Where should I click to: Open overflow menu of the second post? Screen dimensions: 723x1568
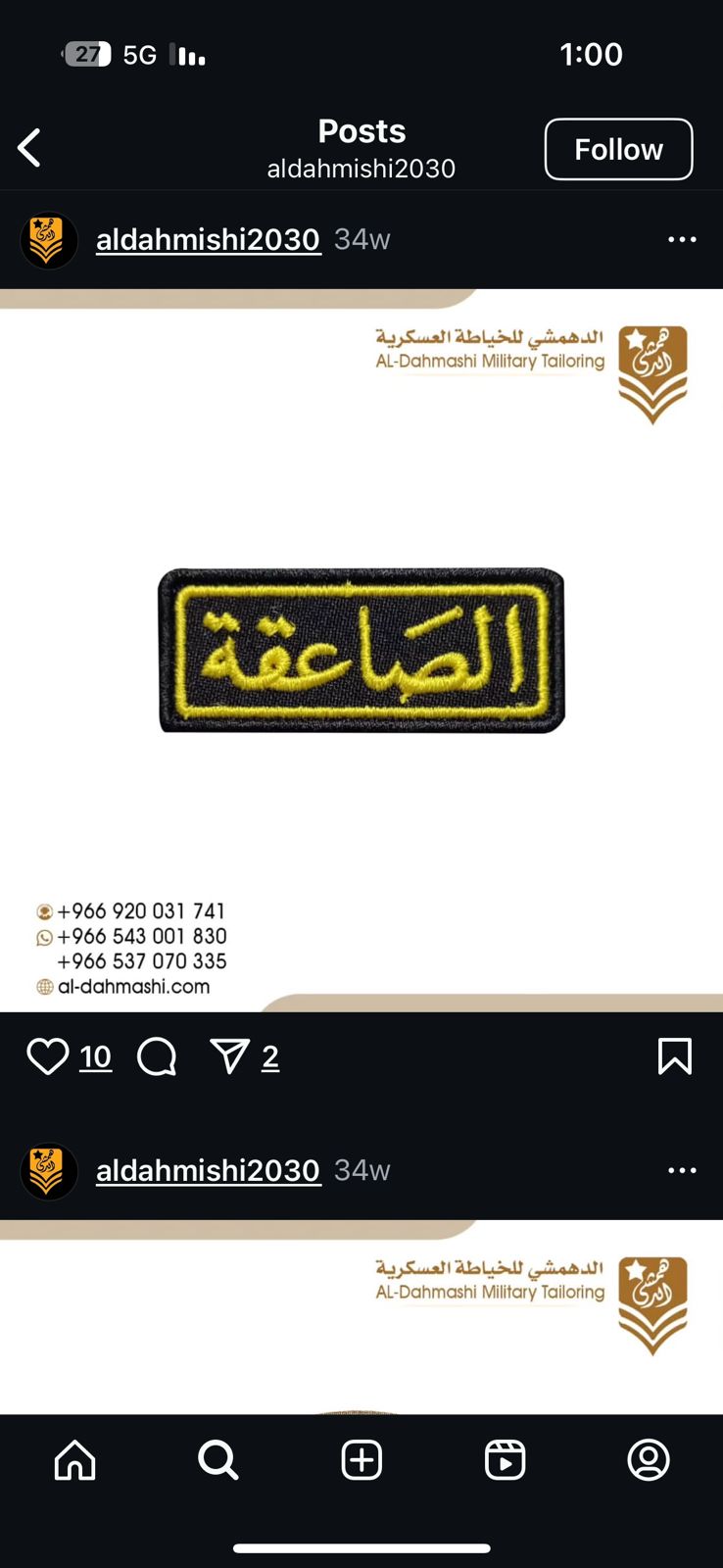click(682, 1170)
